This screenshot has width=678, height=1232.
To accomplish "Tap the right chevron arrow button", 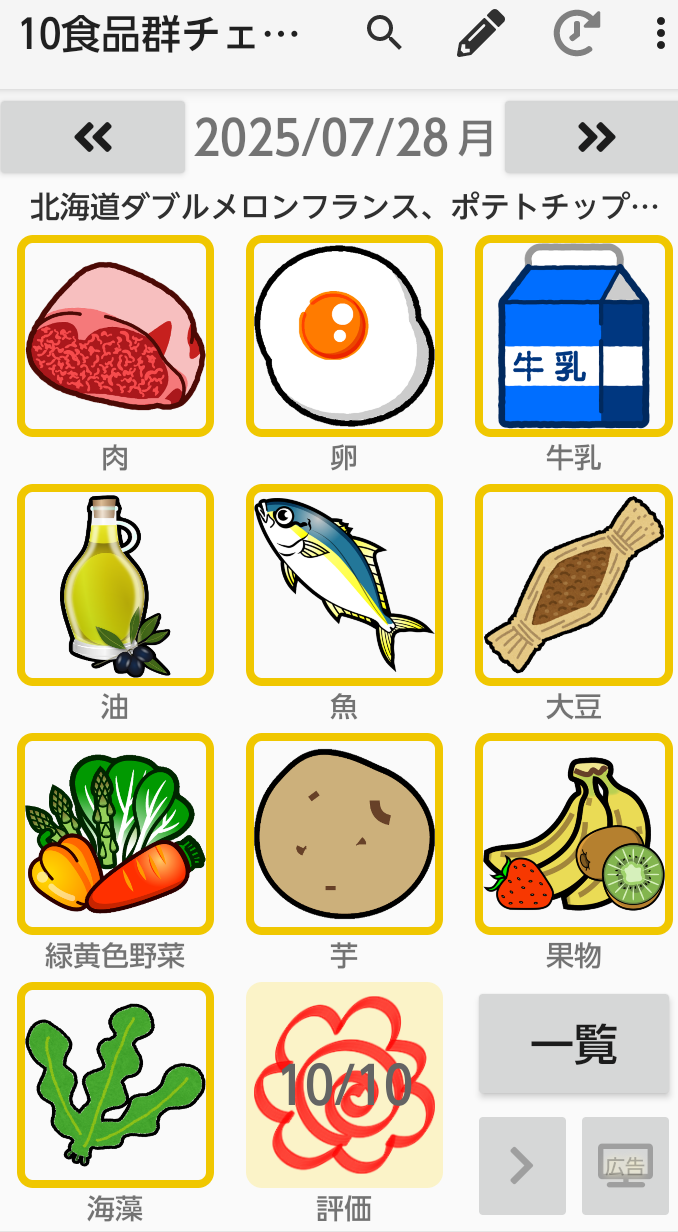I will coord(522,1165).
